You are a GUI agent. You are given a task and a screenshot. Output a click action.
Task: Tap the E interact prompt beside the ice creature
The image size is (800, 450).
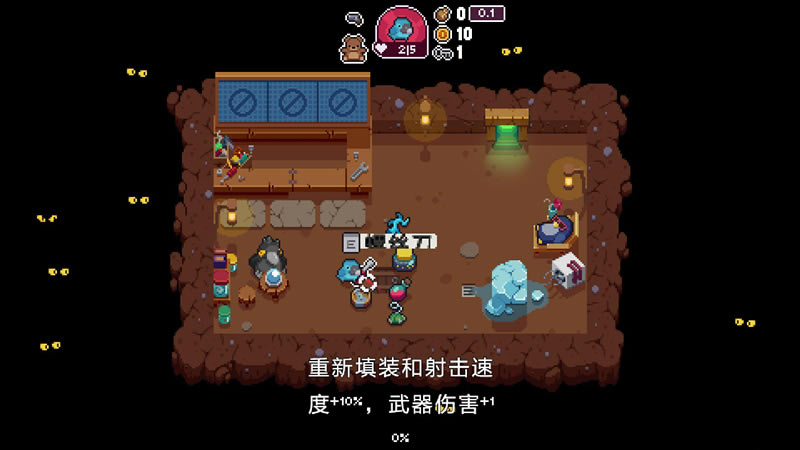pyautogui.click(x=469, y=290)
